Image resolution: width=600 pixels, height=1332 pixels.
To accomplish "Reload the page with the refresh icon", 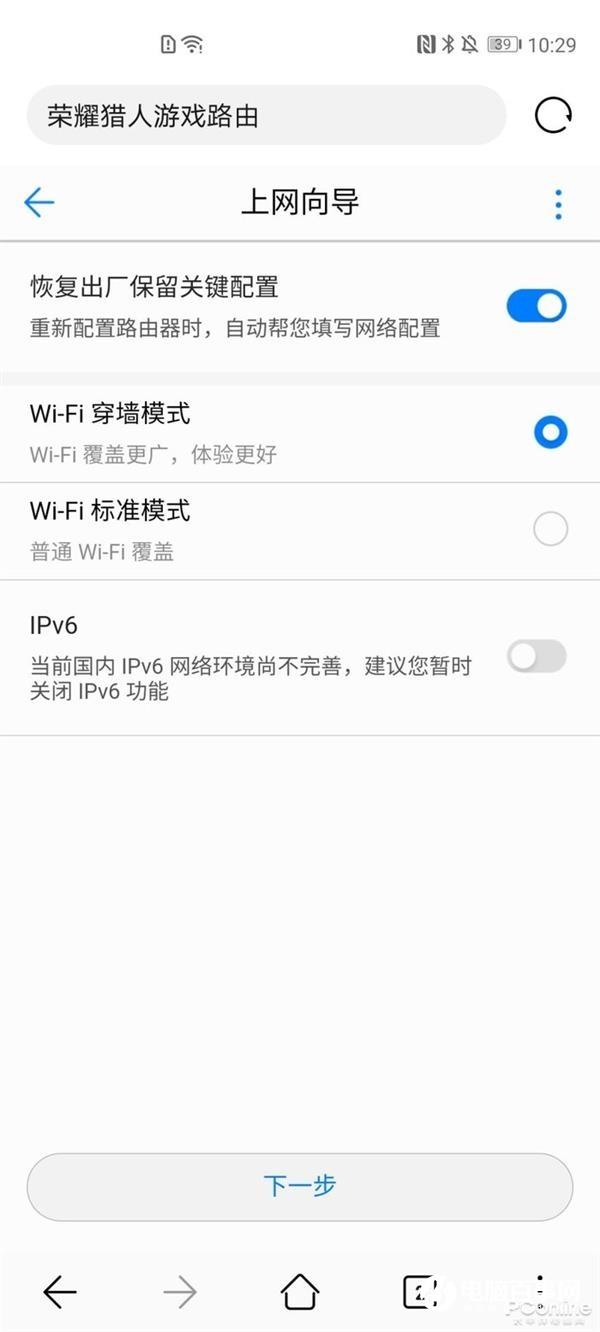I will (553, 115).
